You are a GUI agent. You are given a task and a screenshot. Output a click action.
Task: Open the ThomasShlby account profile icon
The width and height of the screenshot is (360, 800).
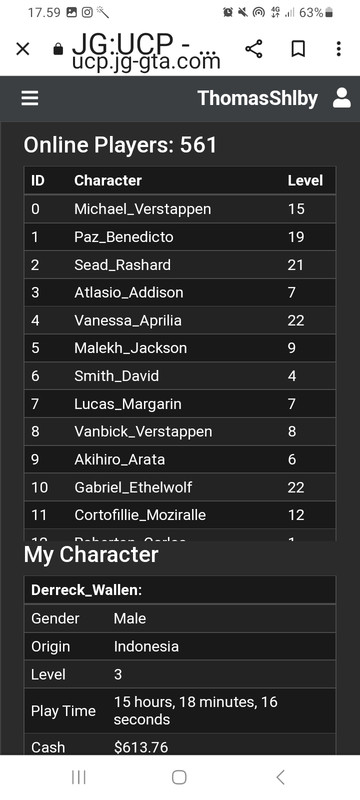pyautogui.click(x=342, y=98)
